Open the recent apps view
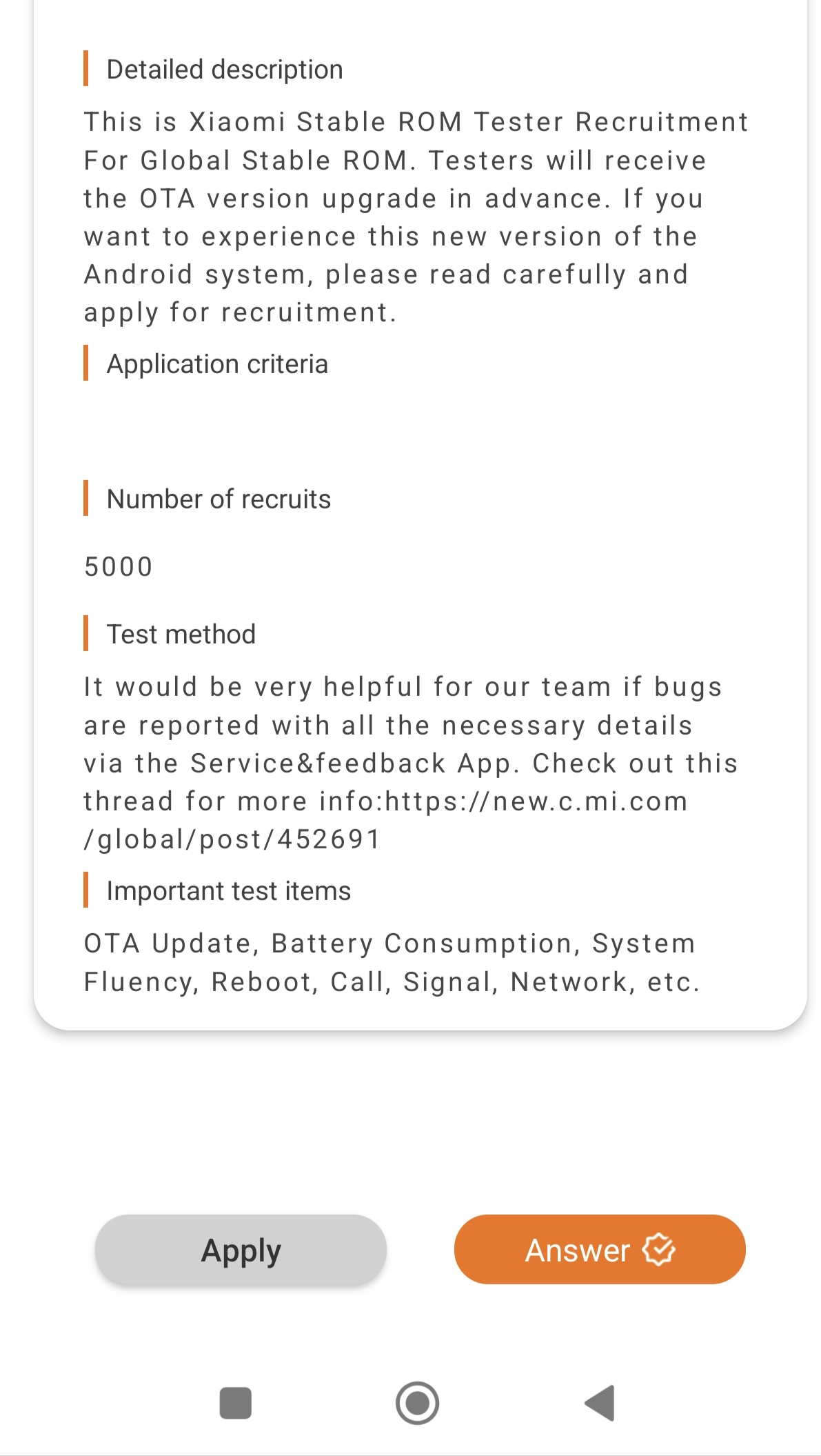821x1456 pixels. pos(235,1403)
